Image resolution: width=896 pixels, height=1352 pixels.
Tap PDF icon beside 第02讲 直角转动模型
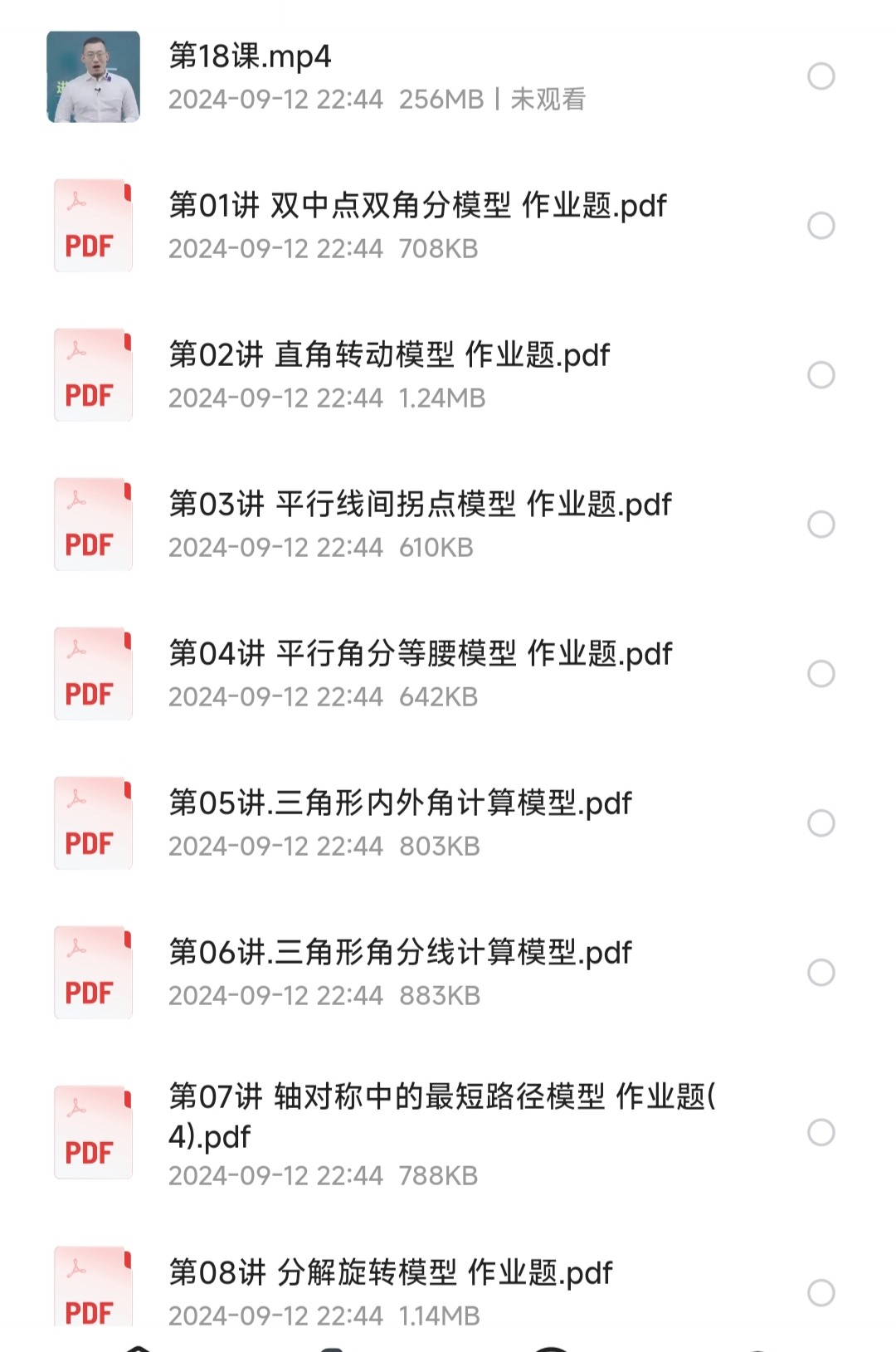pyautogui.click(x=92, y=373)
